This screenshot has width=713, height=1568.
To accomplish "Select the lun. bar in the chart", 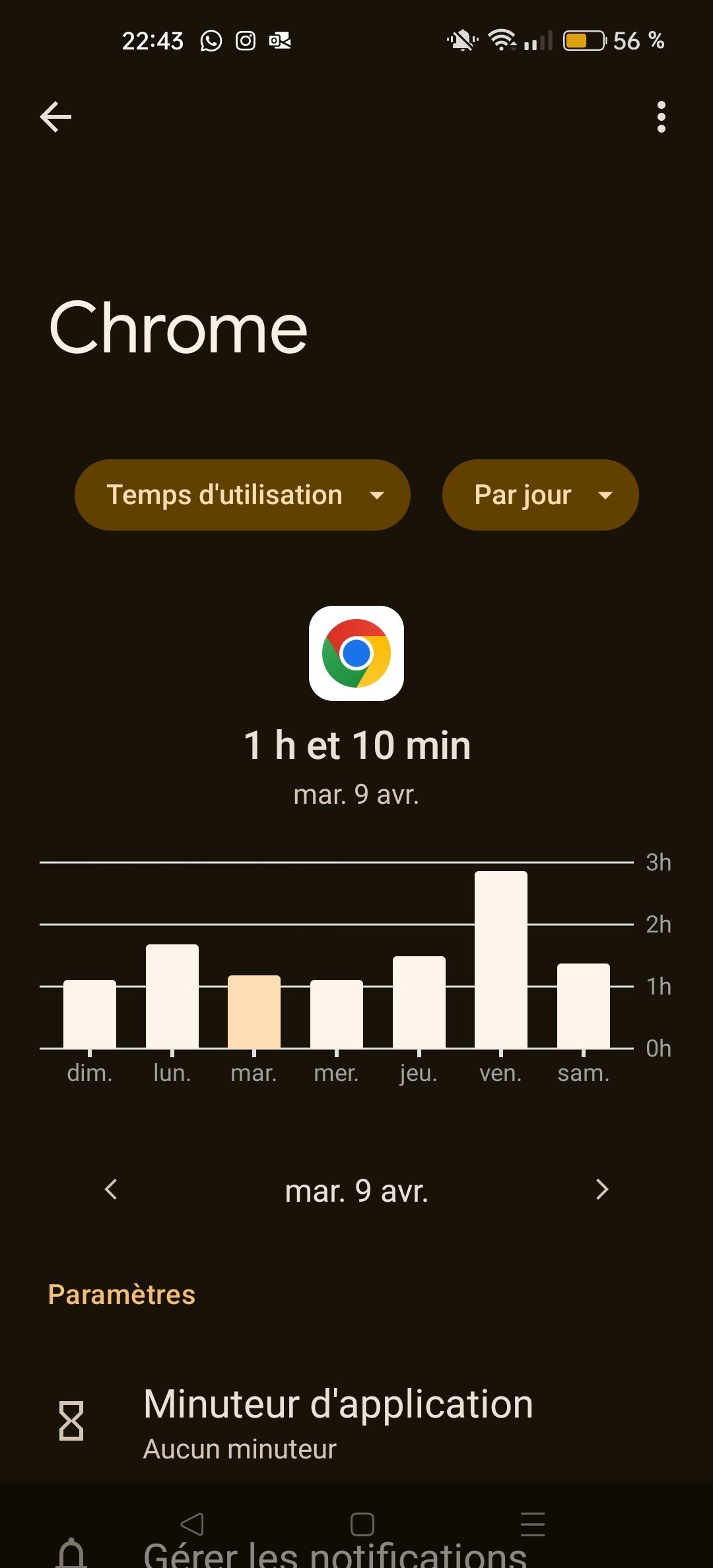I will pyautogui.click(x=172, y=996).
